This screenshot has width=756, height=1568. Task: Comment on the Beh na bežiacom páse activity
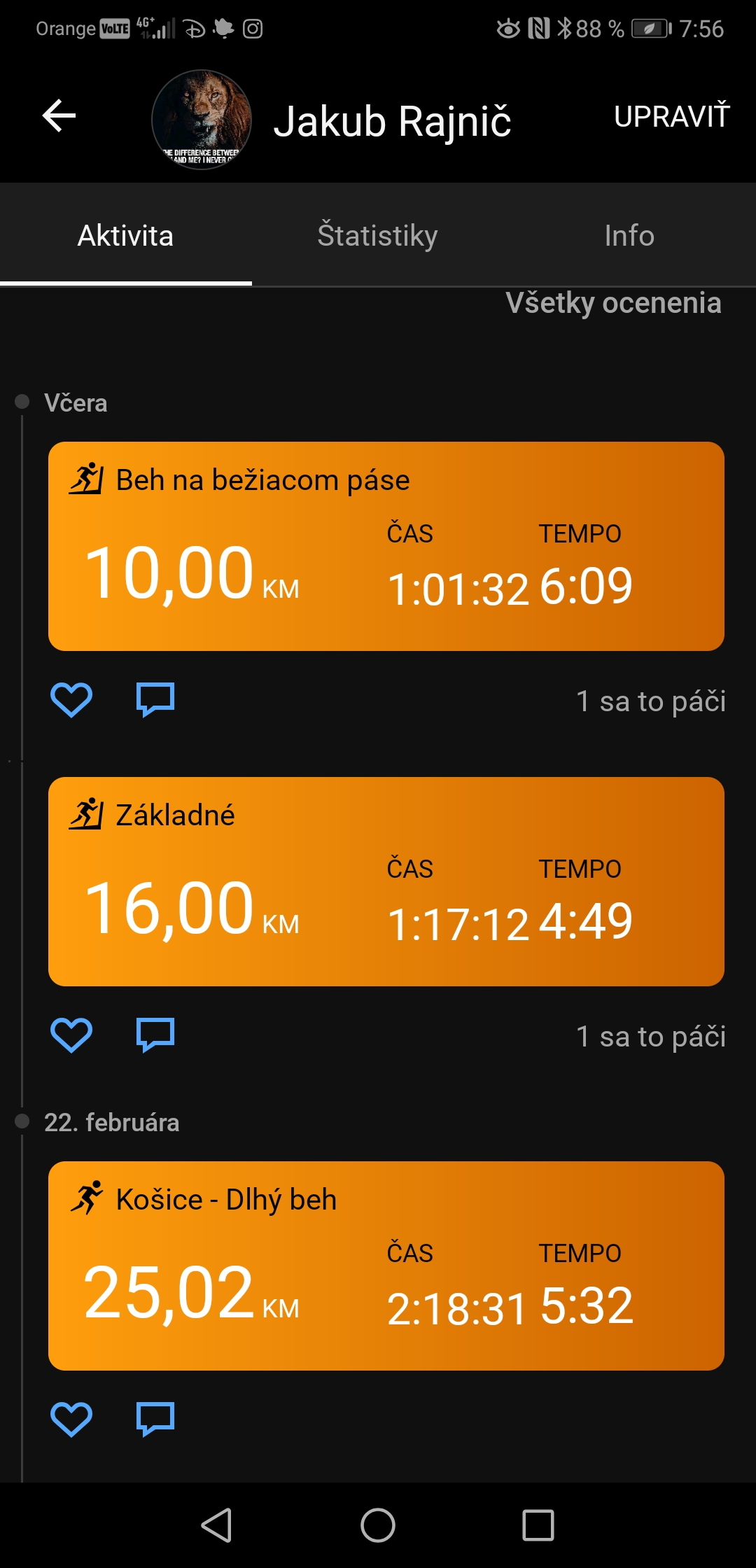pyautogui.click(x=155, y=699)
